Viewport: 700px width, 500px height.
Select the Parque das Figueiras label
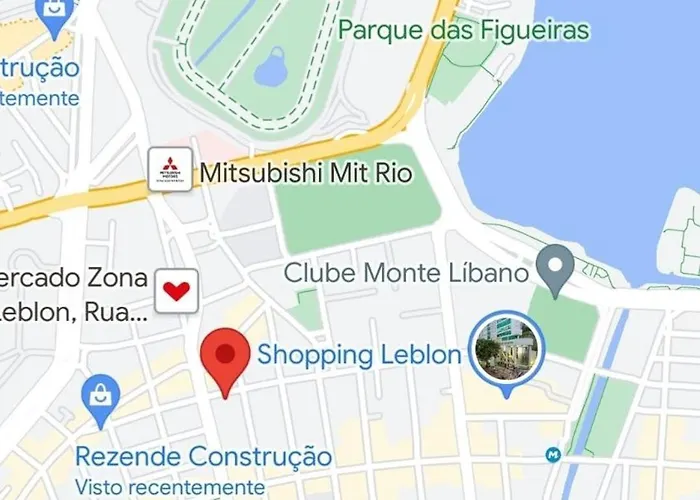[464, 30]
